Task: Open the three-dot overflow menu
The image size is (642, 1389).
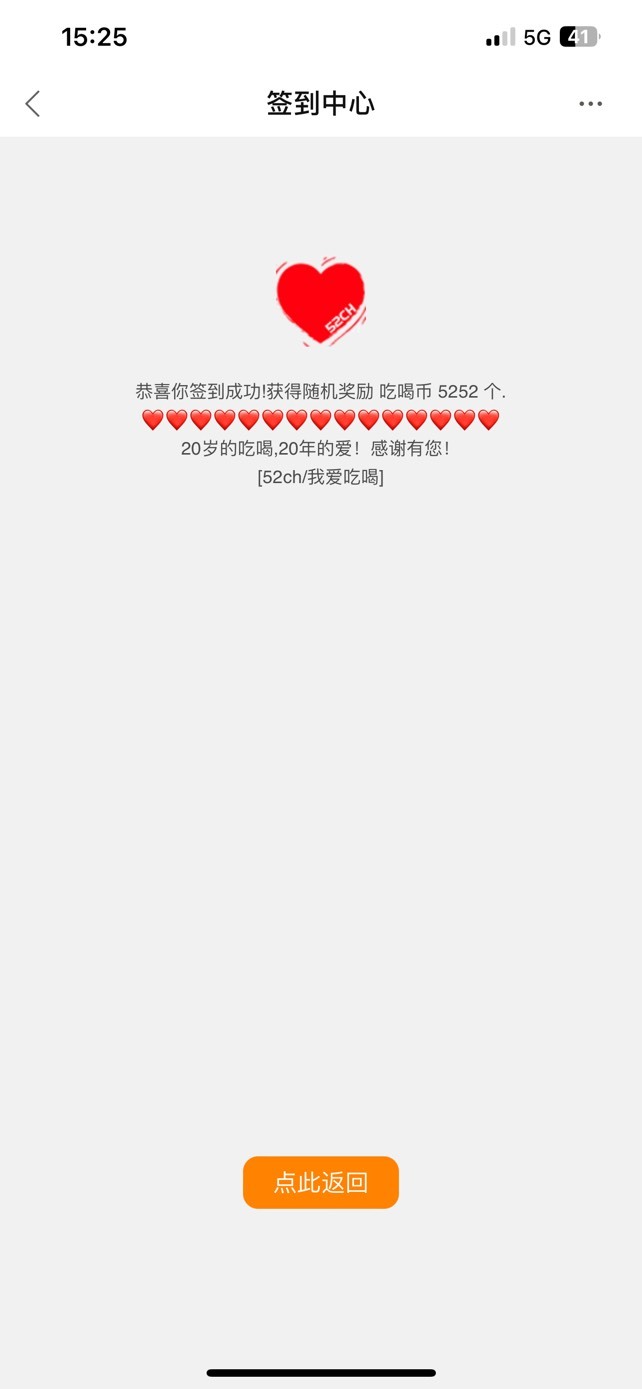Action: [x=590, y=103]
